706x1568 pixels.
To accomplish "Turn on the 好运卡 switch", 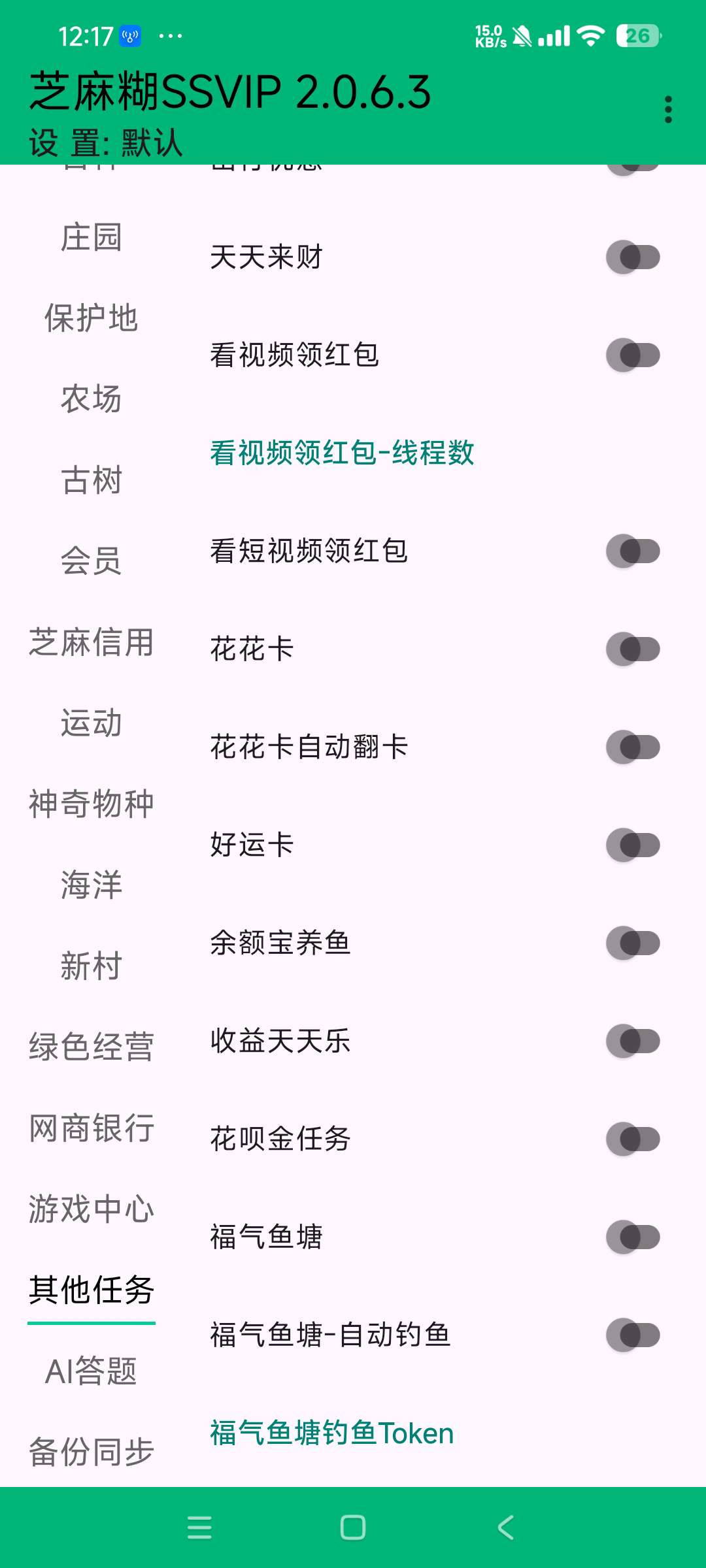I will [632, 845].
